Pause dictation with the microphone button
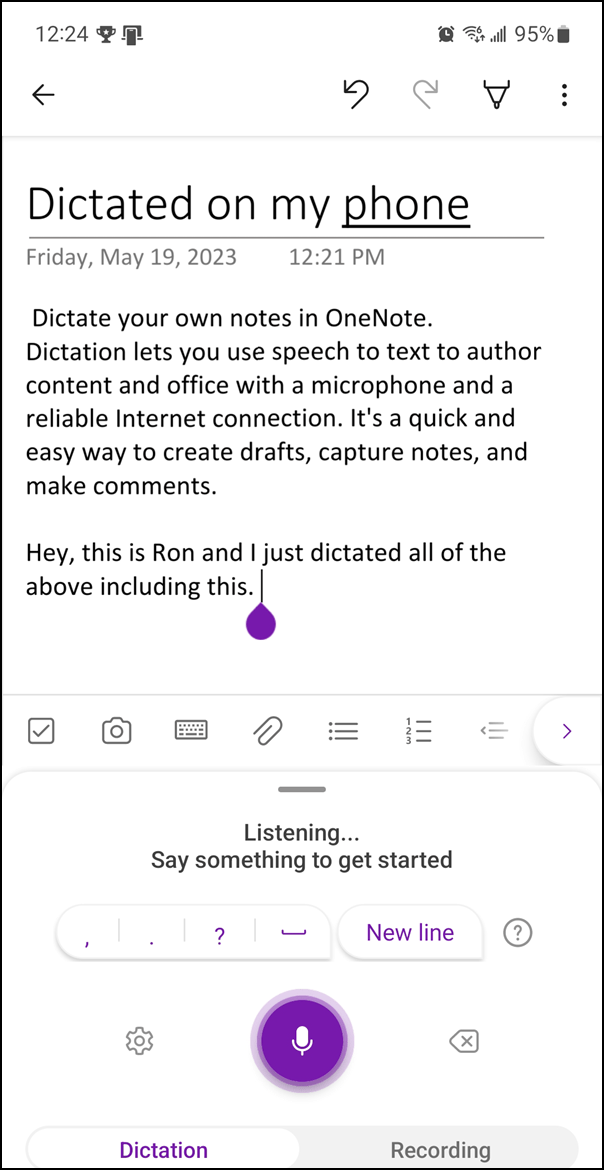Screen dimensions: 604x1170 point(302,1041)
